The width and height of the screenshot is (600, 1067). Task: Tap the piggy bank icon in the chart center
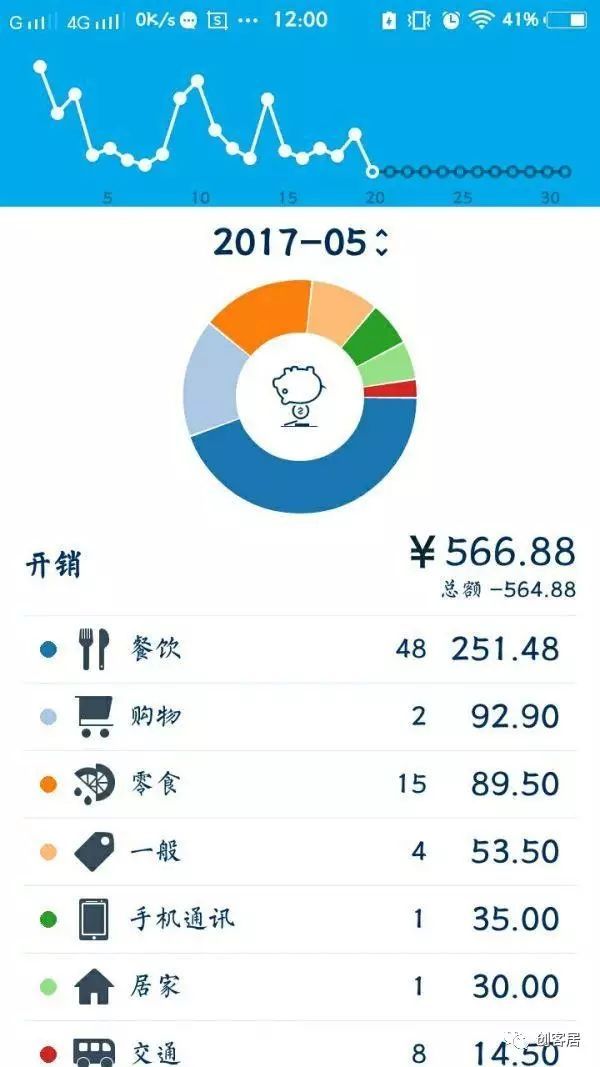tap(300, 396)
